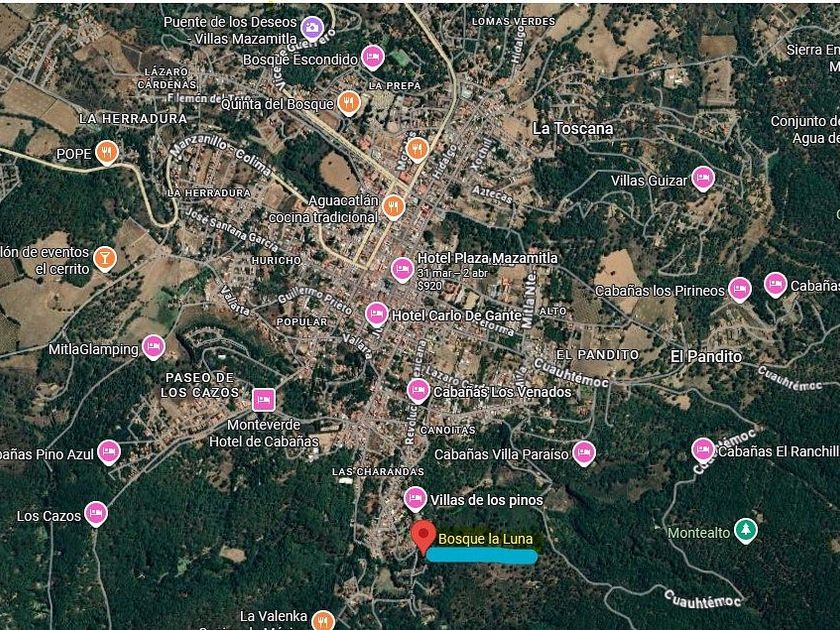Open the Aguacatlán cocina tradicional marker
Image resolution: width=840 pixels, height=630 pixels.
(394, 207)
